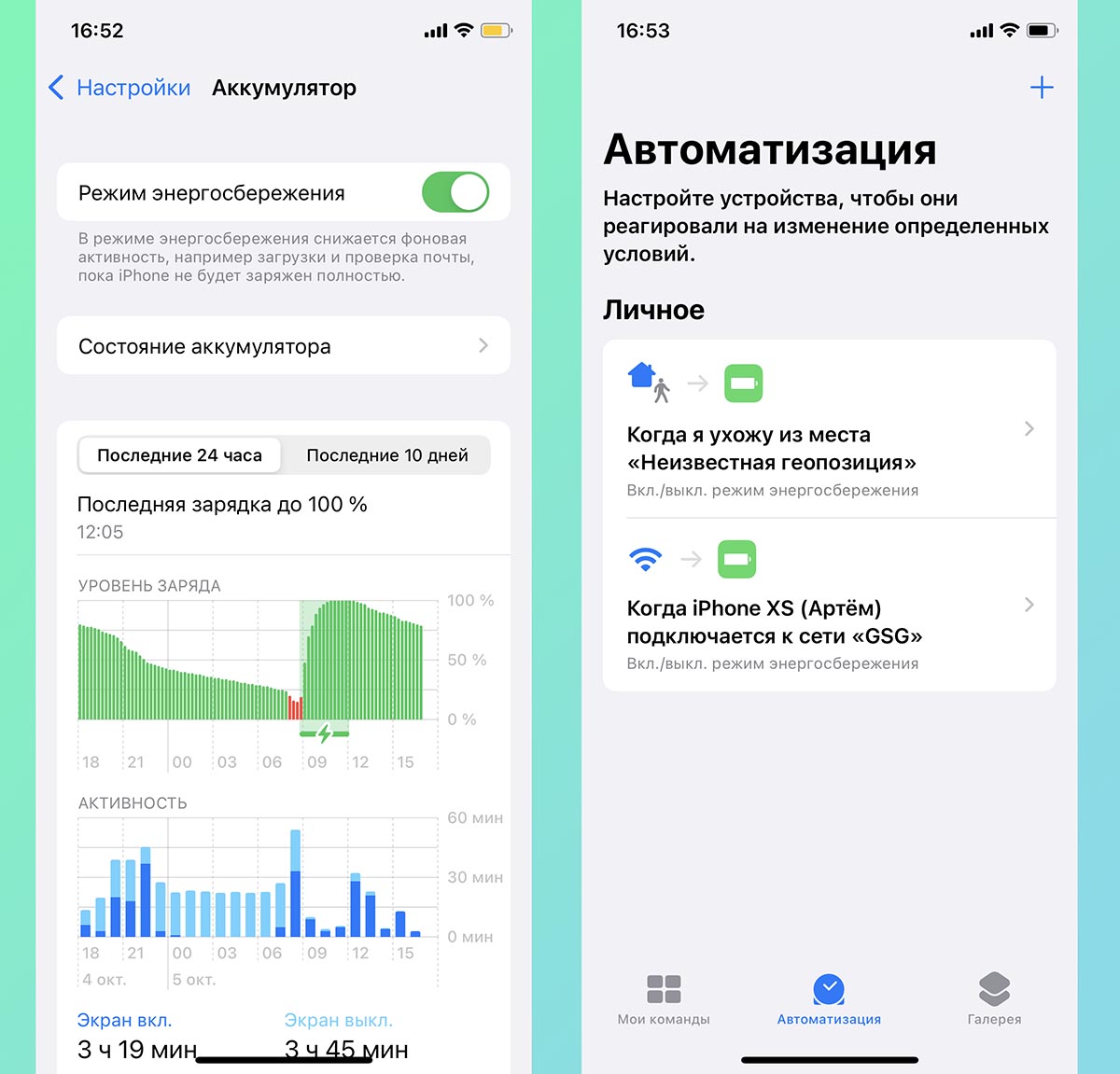Select the Автоматизация tab
1120x1074 pixels.
(829, 999)
